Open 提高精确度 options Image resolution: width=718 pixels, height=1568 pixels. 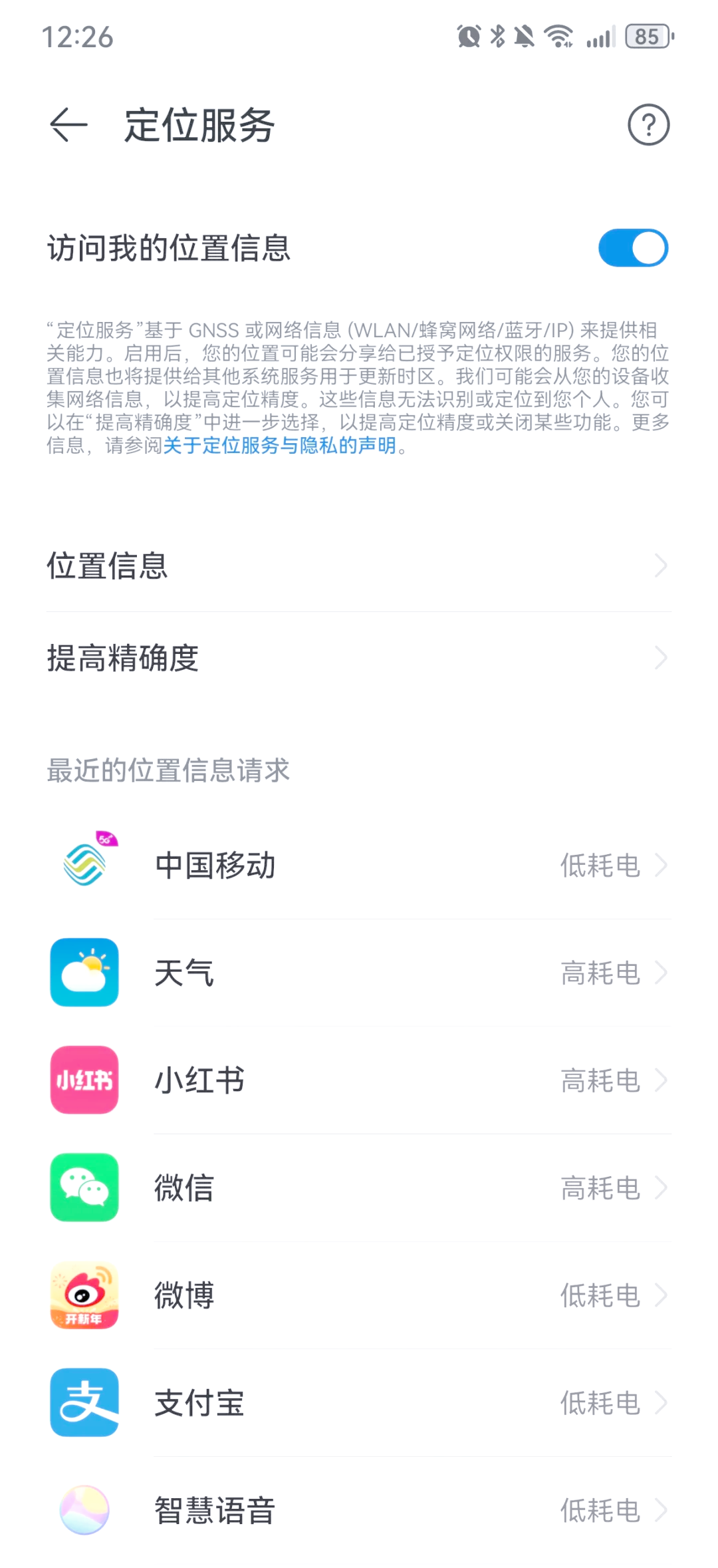coord(359,659)
